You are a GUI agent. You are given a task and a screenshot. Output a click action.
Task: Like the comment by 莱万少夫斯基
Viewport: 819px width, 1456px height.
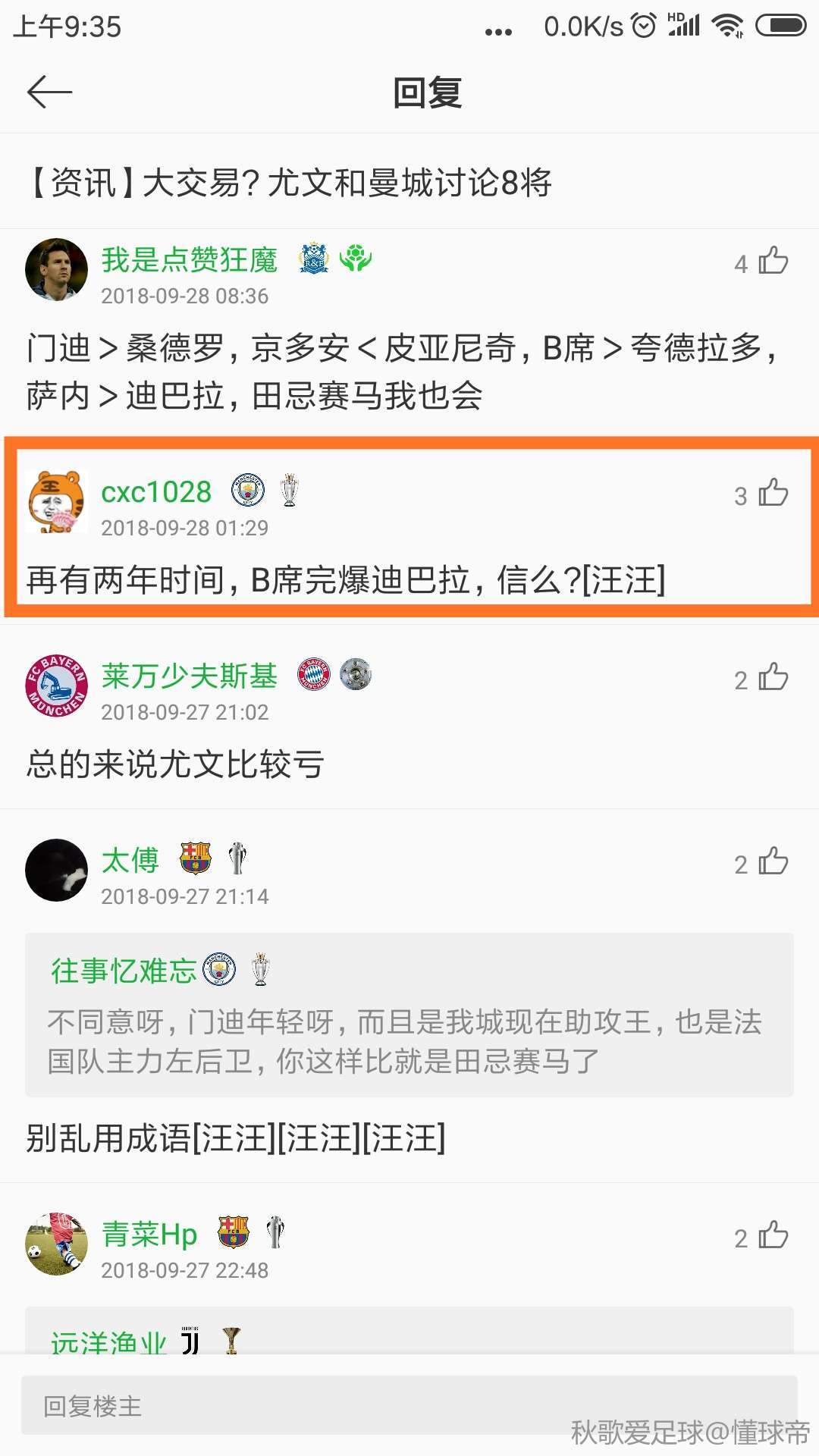(x=772, y=678)
